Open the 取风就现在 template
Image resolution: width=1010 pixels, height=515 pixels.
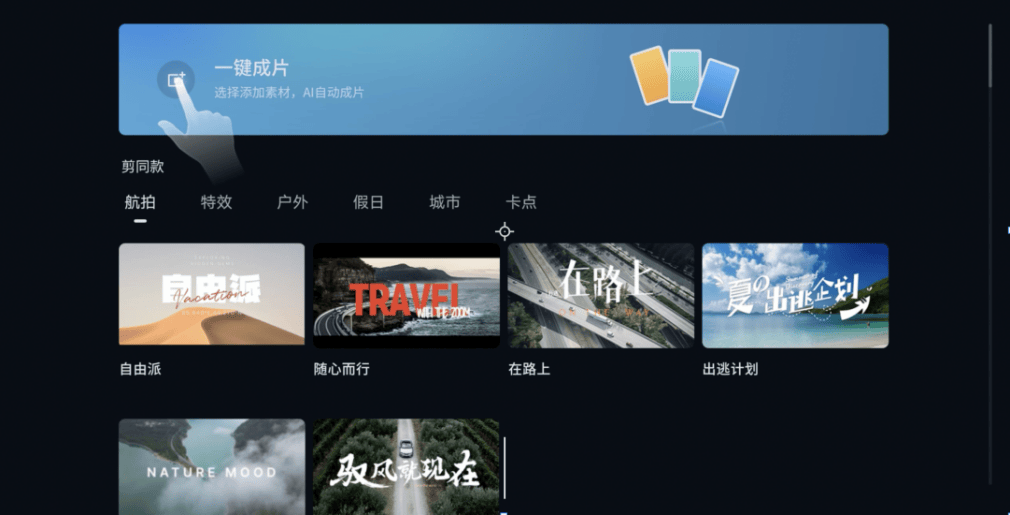tap(406, 467)
